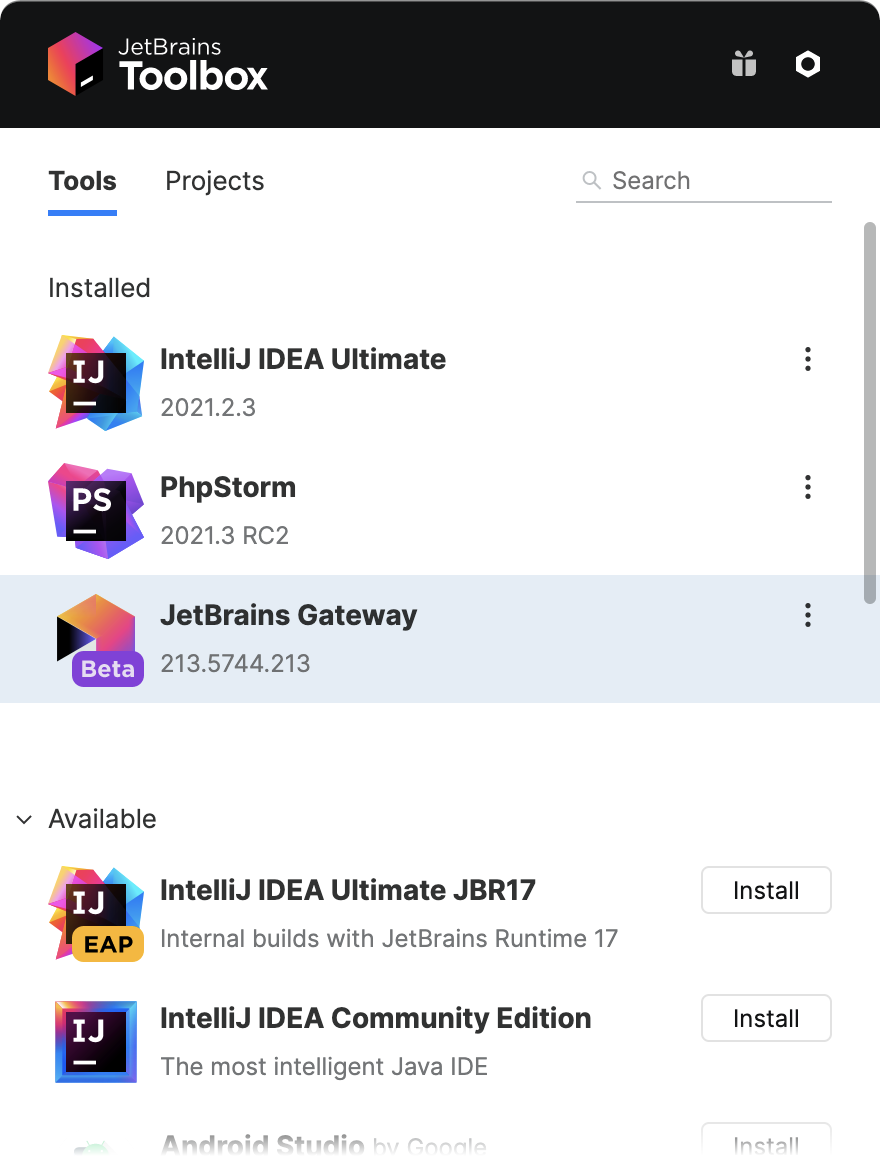Click the search magnifier icon
This screenshot has width=880, height=1156.
point(592,181)
